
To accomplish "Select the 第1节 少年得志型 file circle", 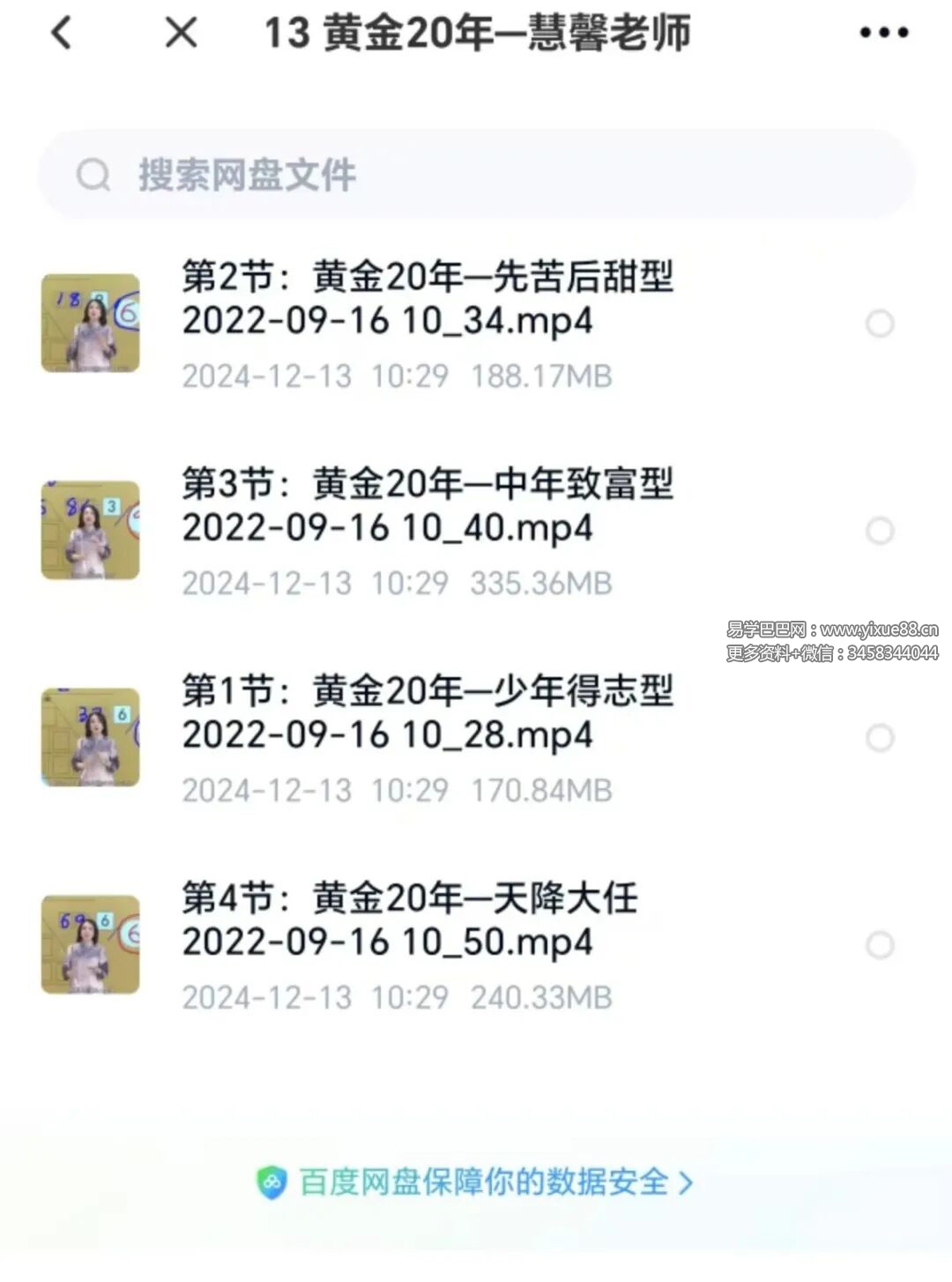I will click(x=880, y=738).
